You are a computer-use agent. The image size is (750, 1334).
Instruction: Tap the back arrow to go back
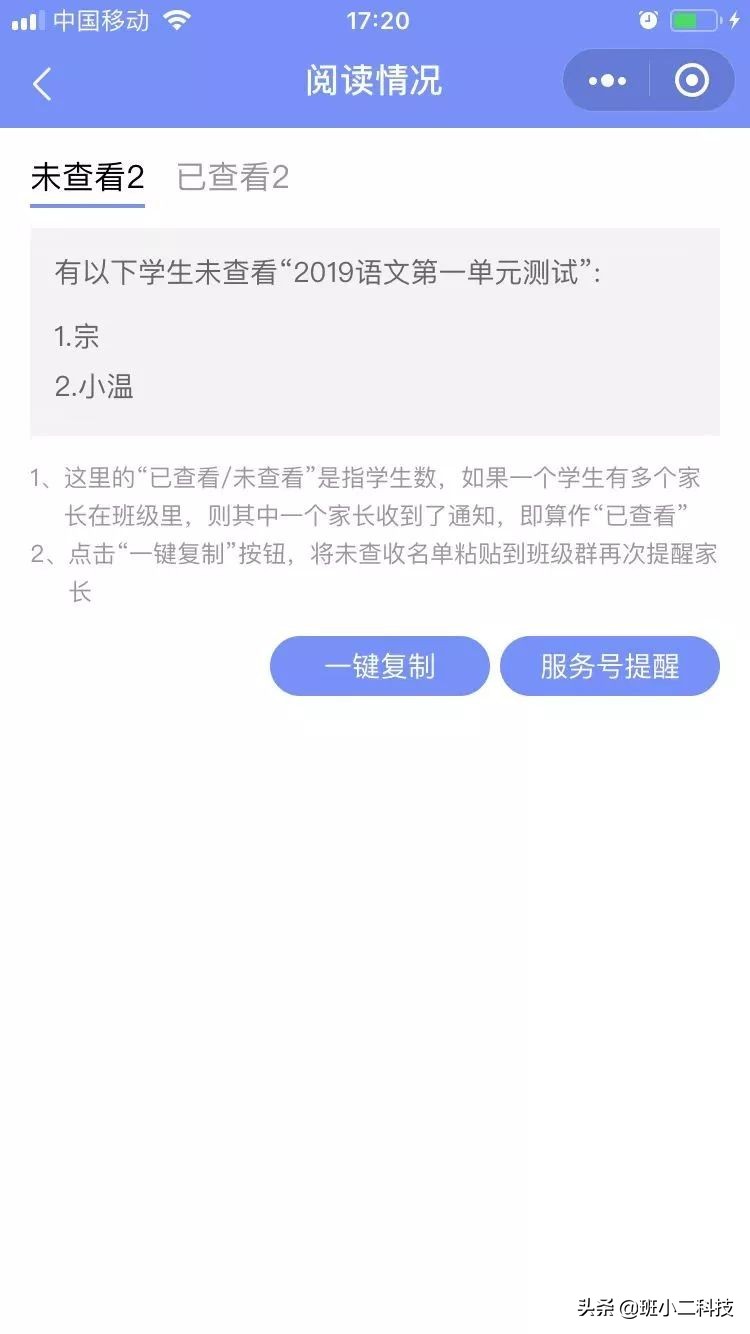(x=41, y=83)
